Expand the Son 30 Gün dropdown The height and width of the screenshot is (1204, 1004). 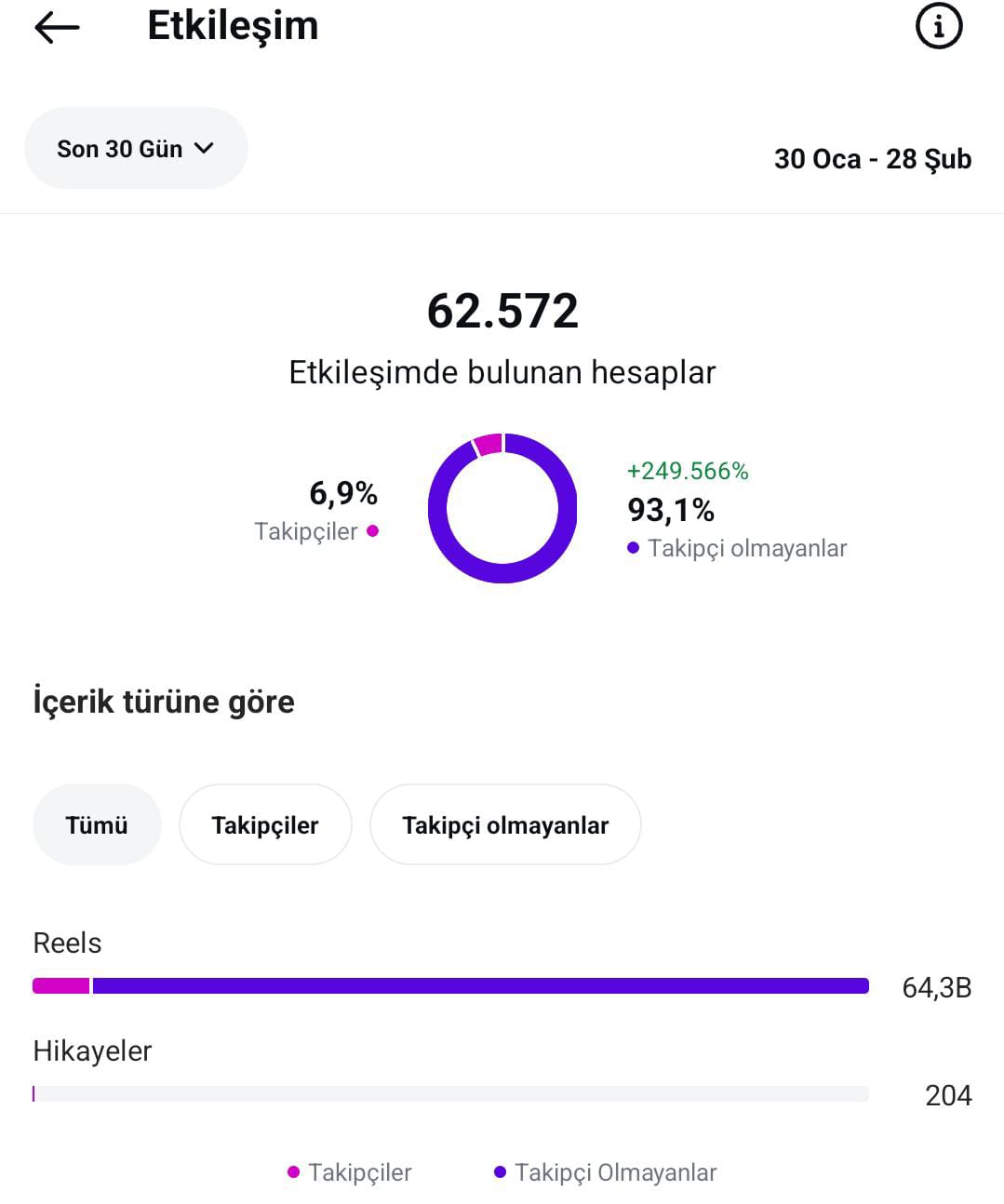136,149
